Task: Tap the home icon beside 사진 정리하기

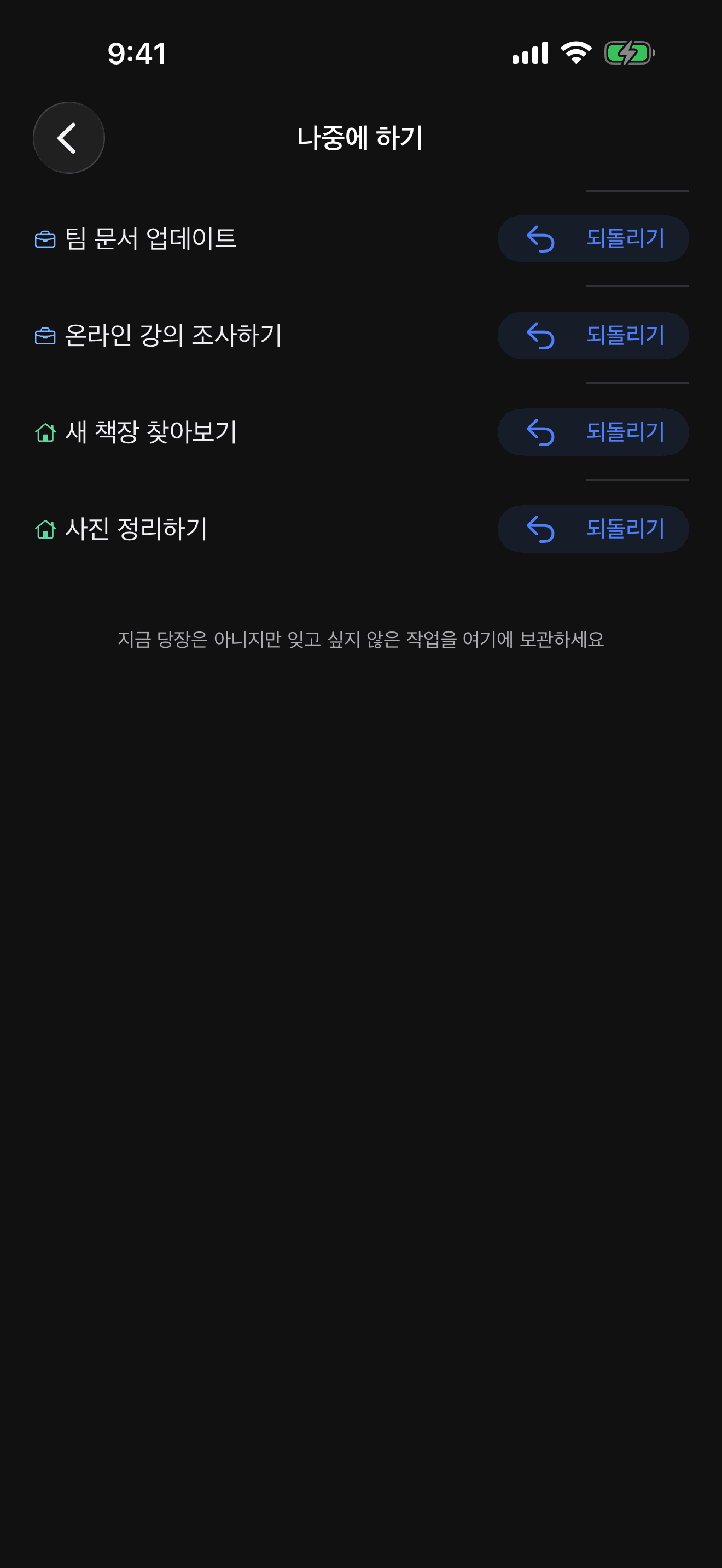Action: pyautogui.click(x=45, y=529)
